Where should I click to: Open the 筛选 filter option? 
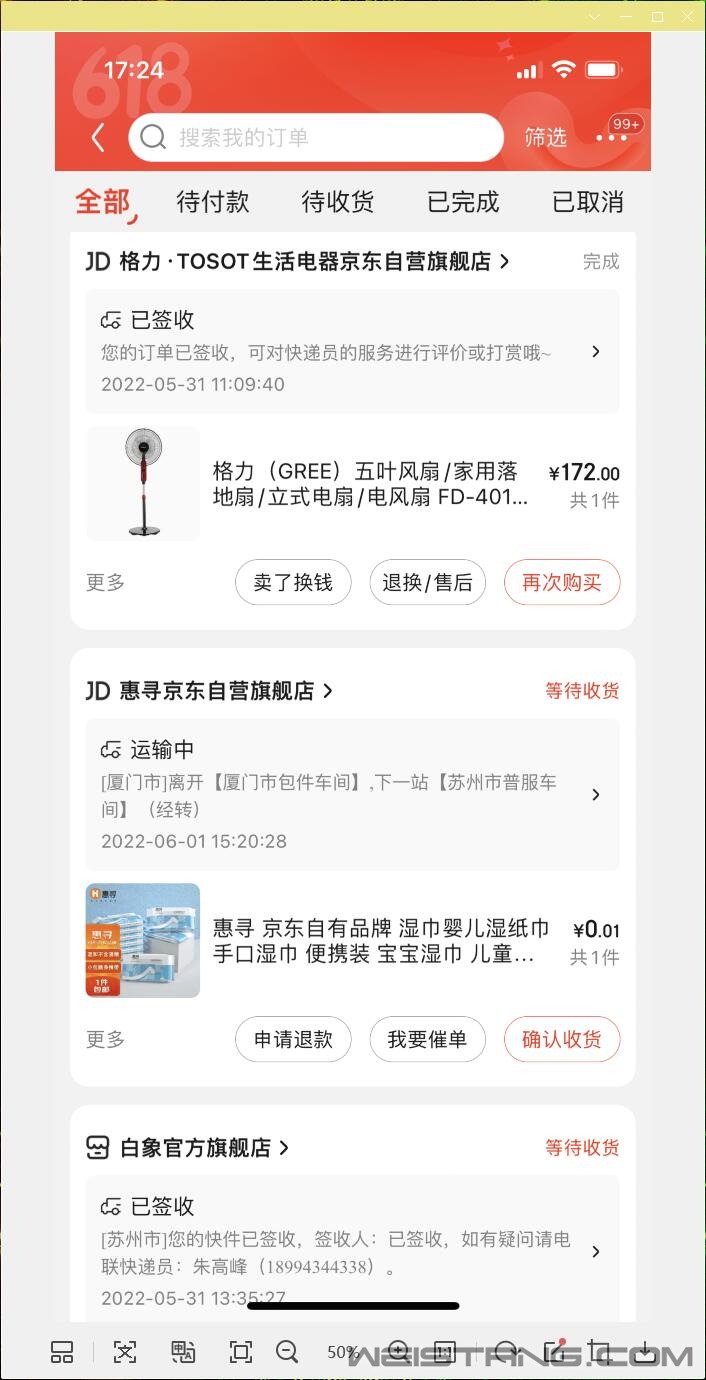pyautogui.click(x=545, y=138)
